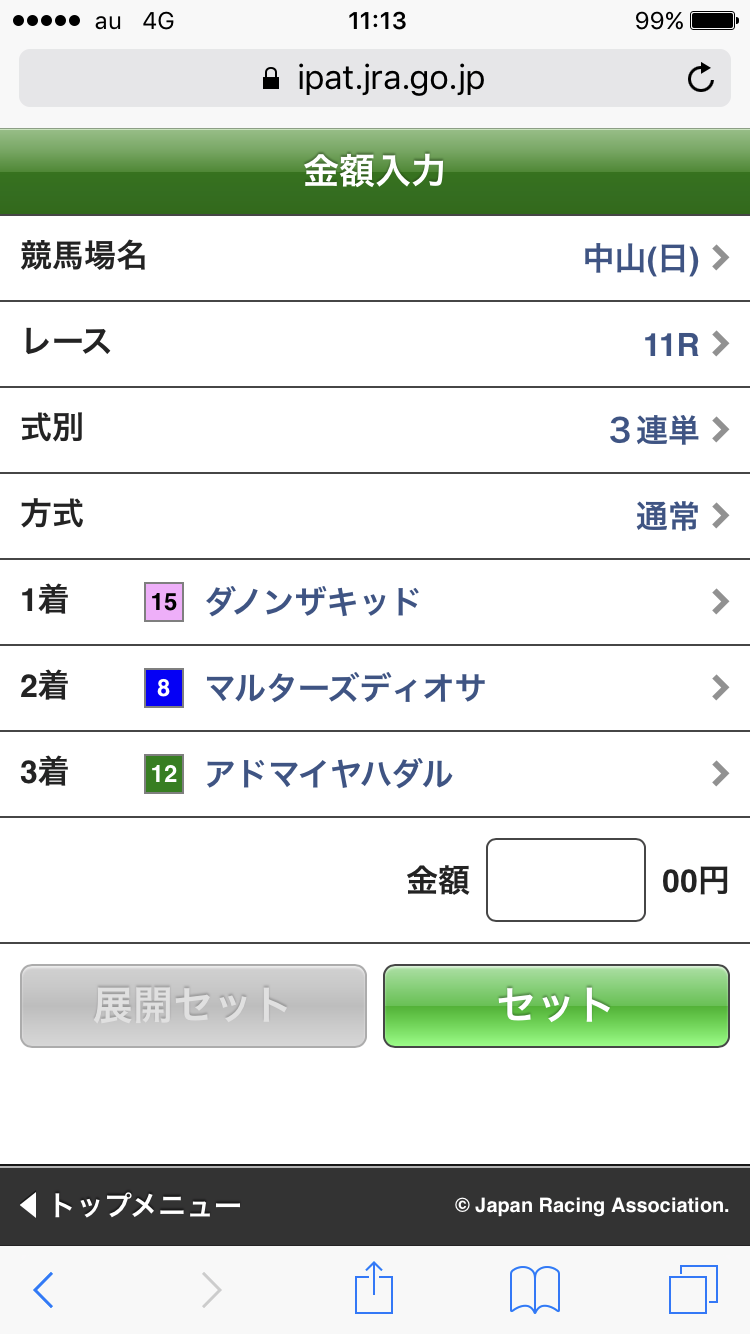
Task: Tap the number 12 badge for アドマイヤハダル
Action: click(163, 773)
